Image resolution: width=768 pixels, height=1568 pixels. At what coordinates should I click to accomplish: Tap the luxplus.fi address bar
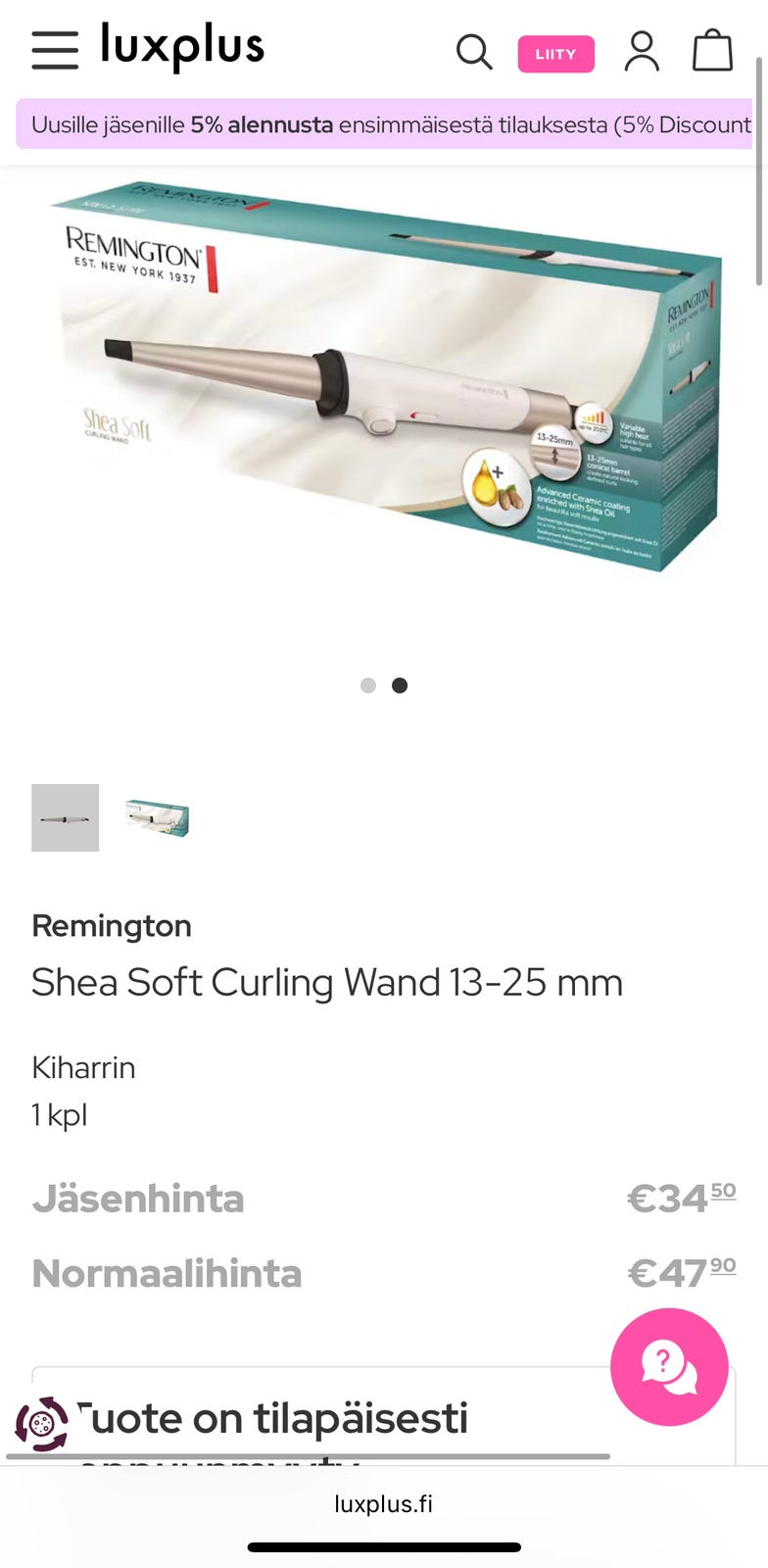383,1504
